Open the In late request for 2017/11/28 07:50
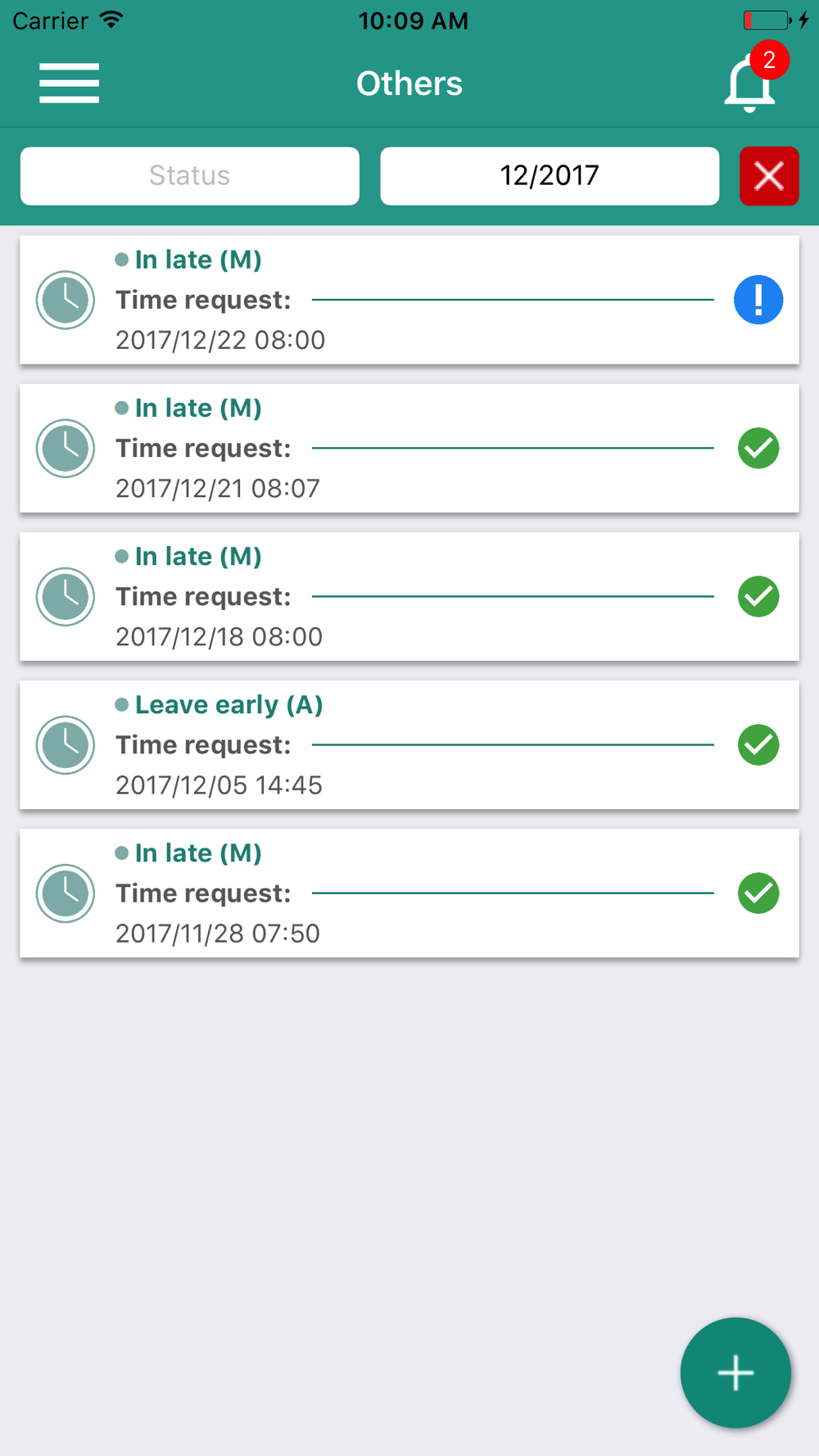 [x=409, y=893]
